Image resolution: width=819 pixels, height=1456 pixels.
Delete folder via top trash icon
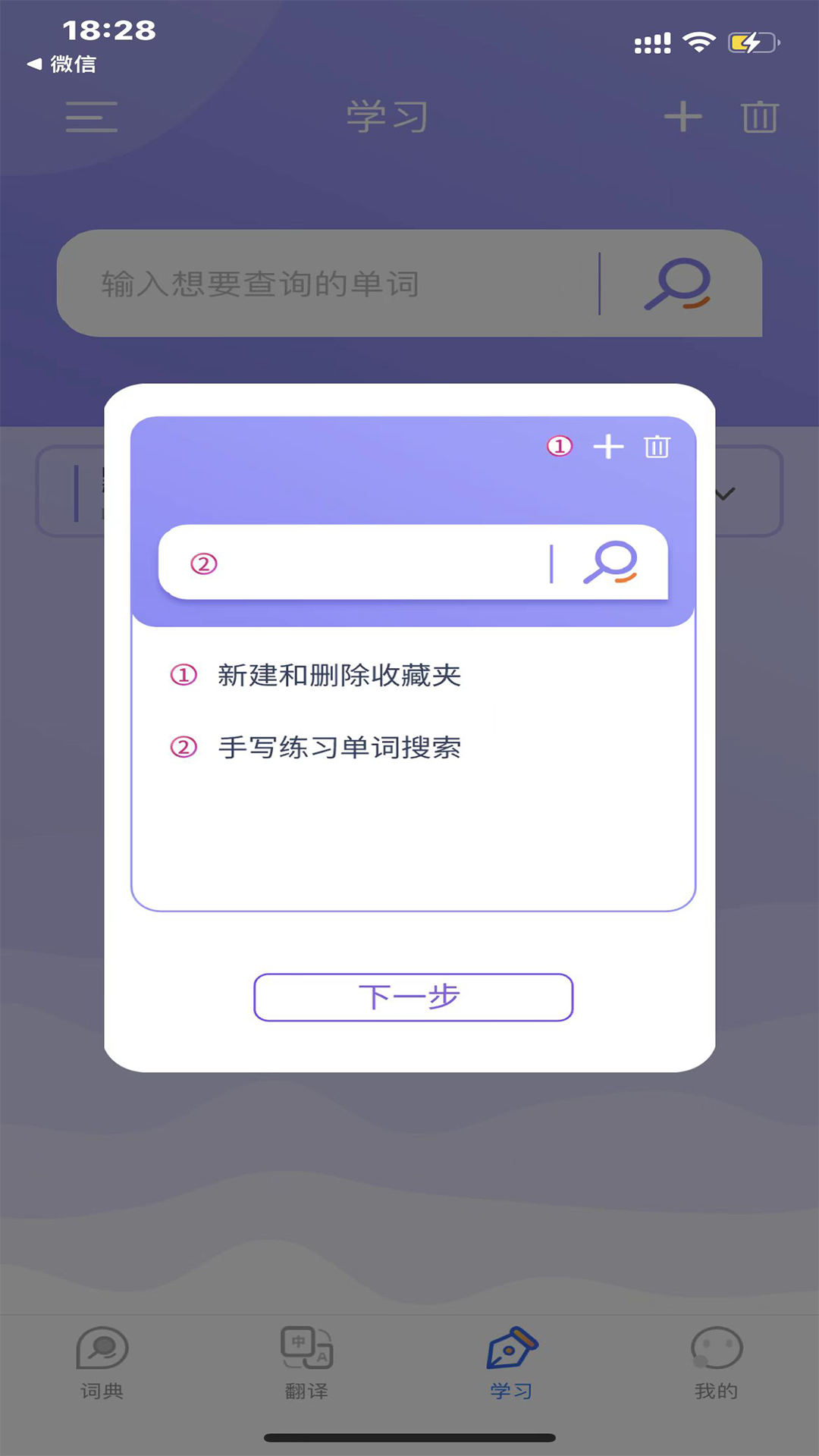coord(760,117)
